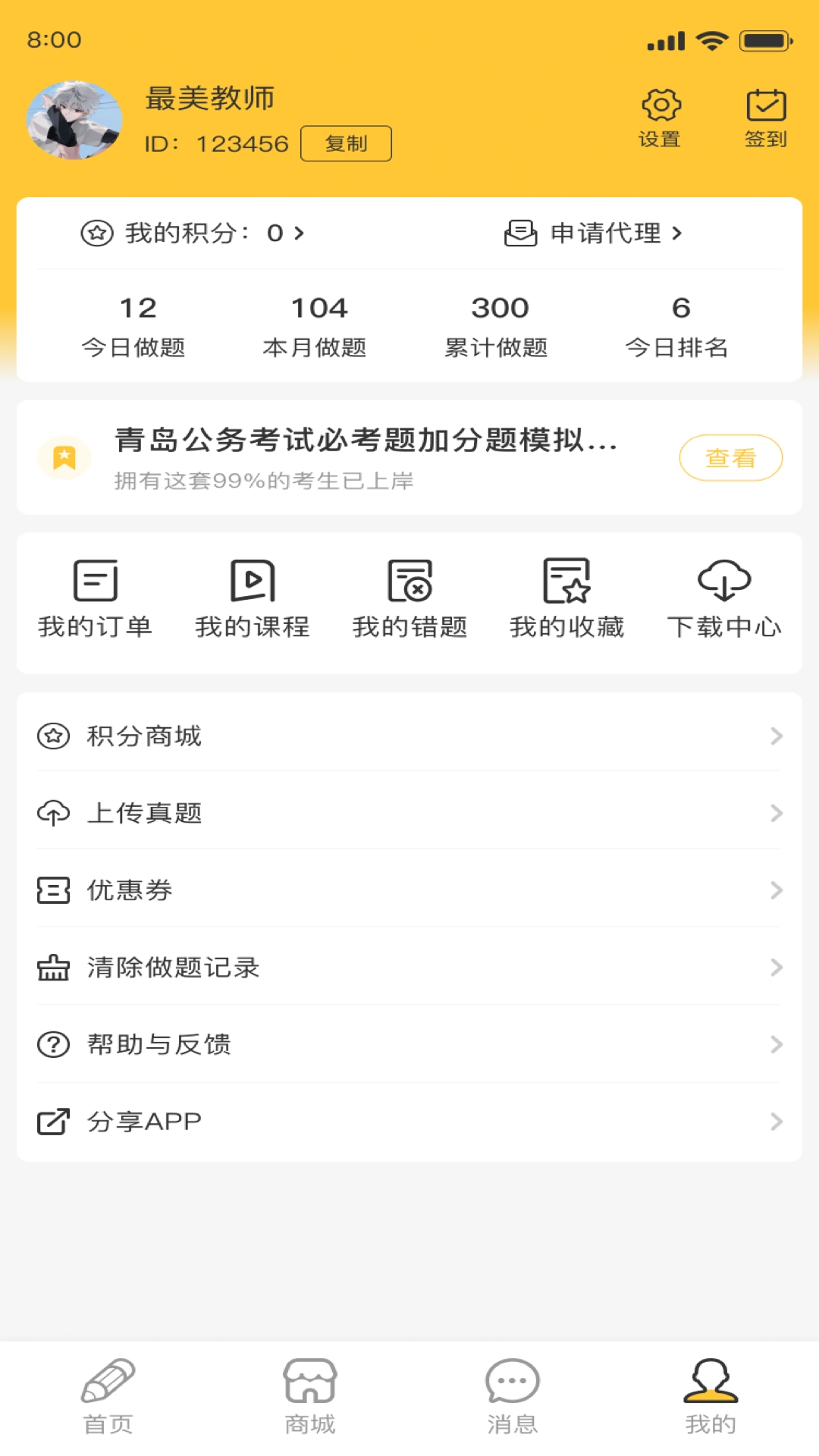Expand 申请代理 agent application
819x1456 pixels.
tap(595, 234)
